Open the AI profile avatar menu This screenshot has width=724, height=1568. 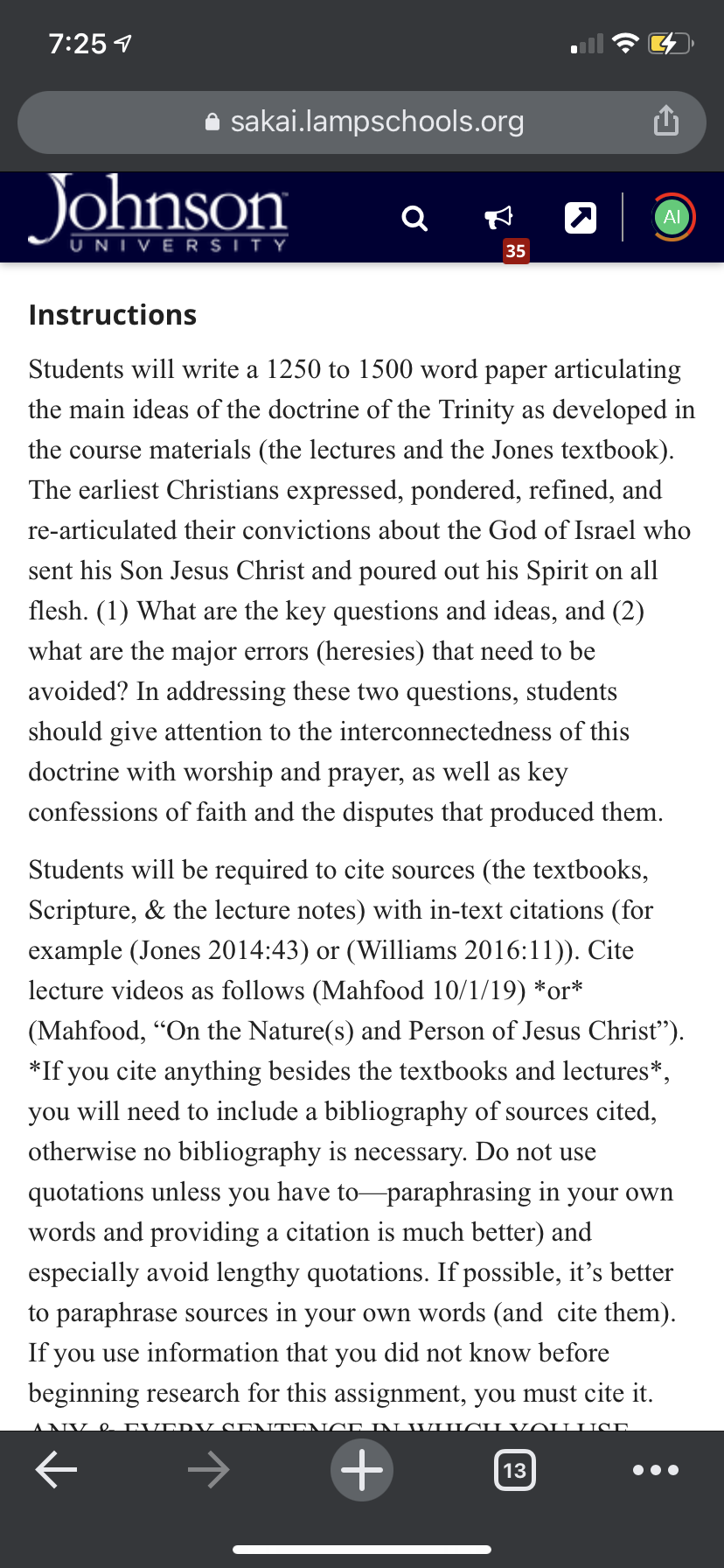point(672,217)
